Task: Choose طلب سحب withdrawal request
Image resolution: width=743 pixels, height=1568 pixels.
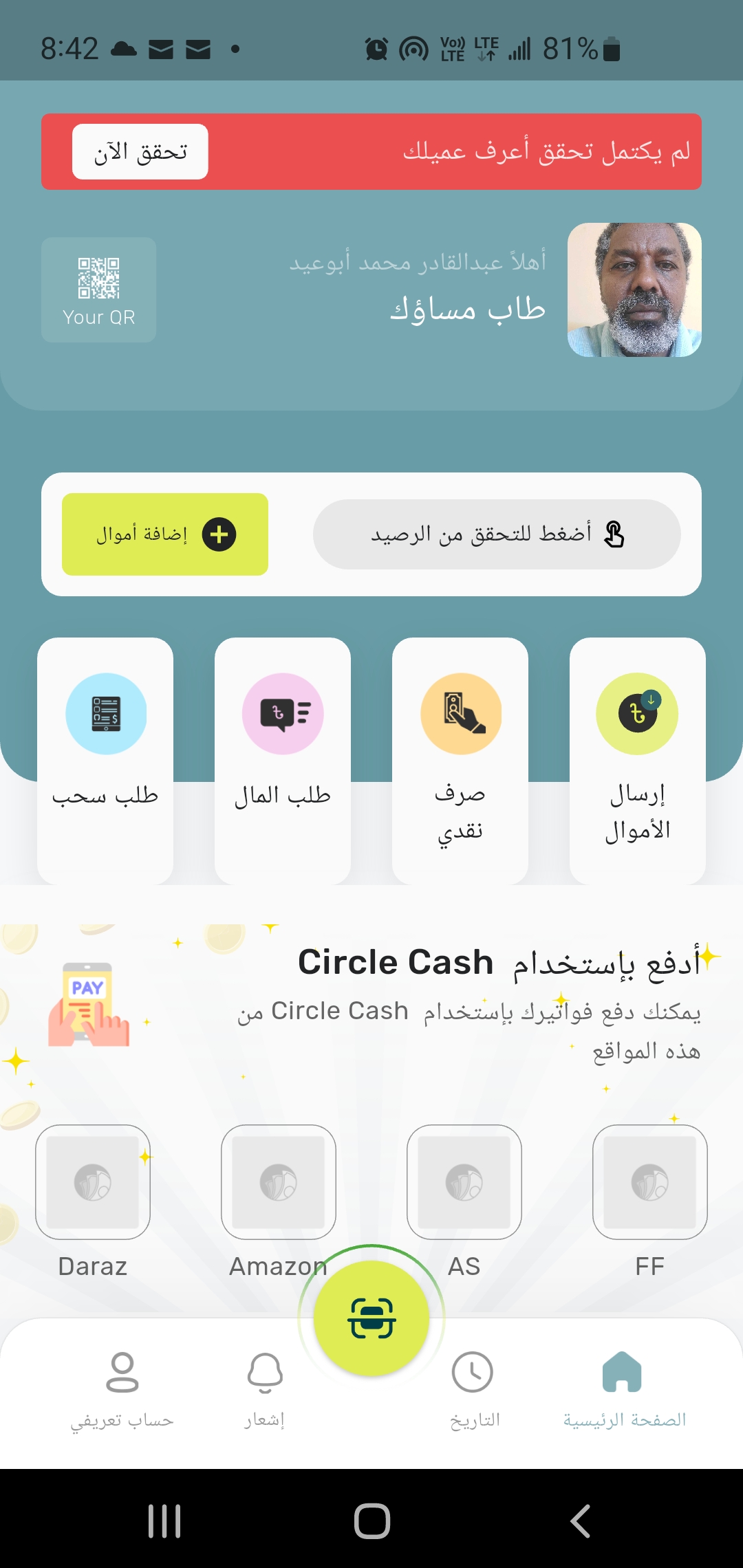Action: [105, 760]
